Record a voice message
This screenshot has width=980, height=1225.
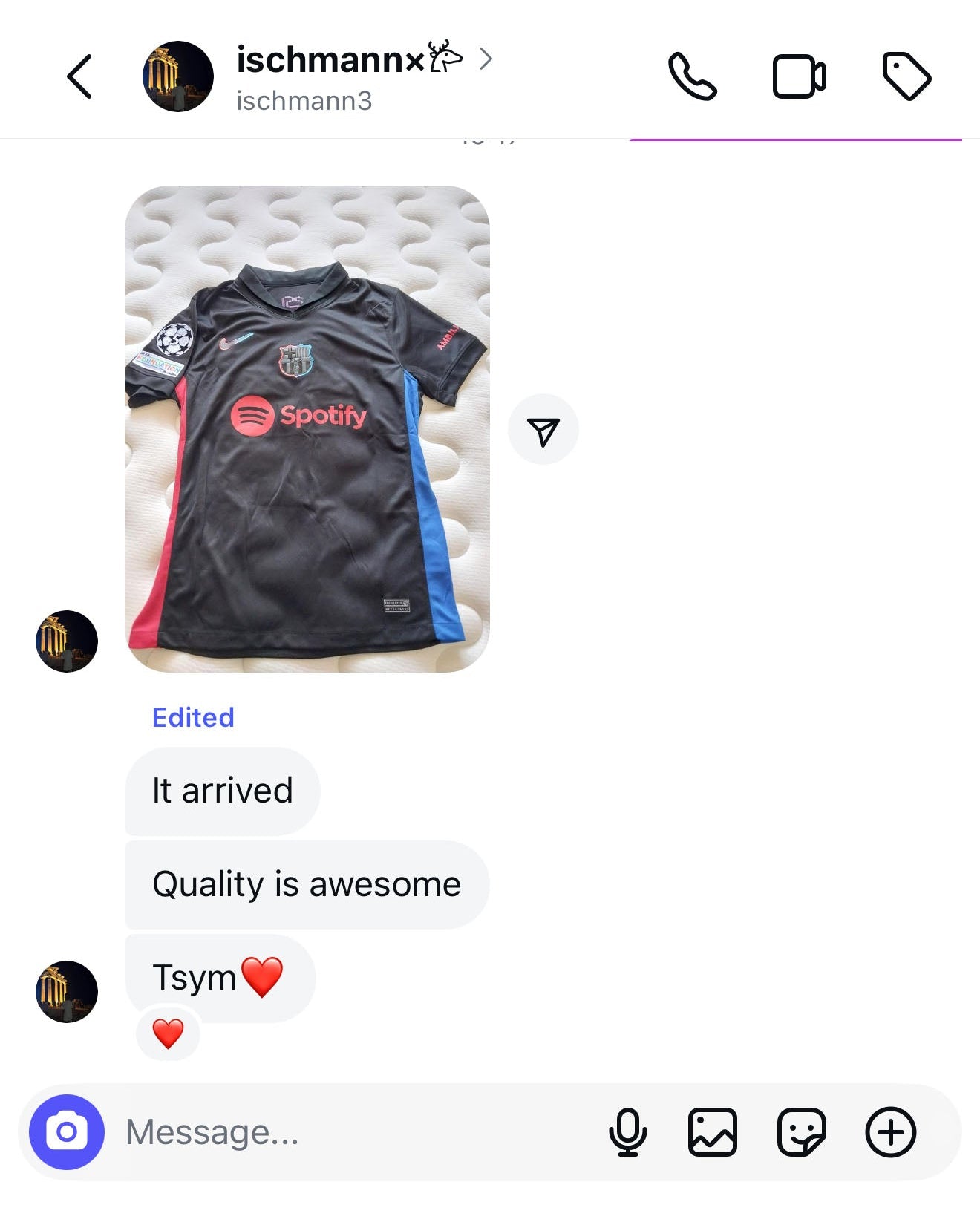tap(627, 1132)
